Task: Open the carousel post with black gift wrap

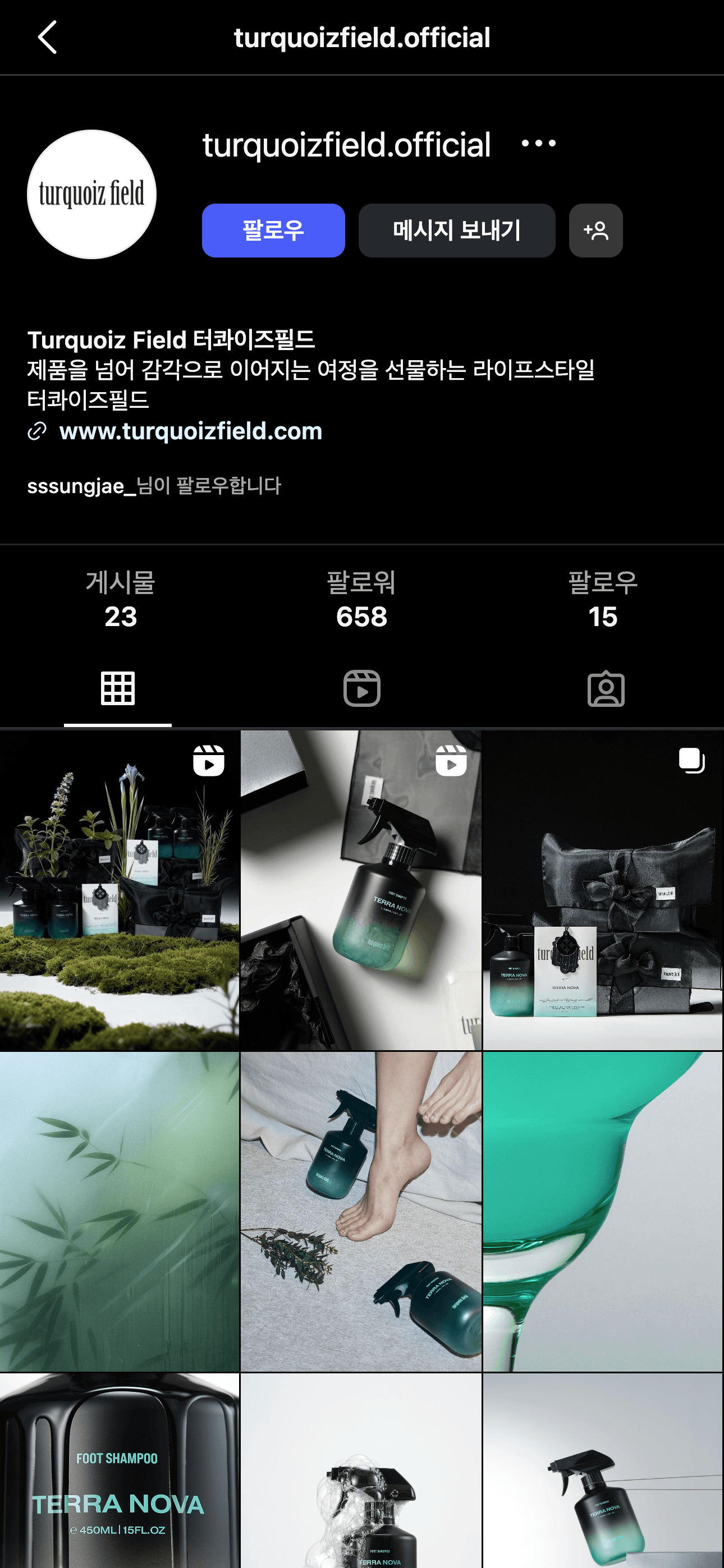Action: coord(602,890)
